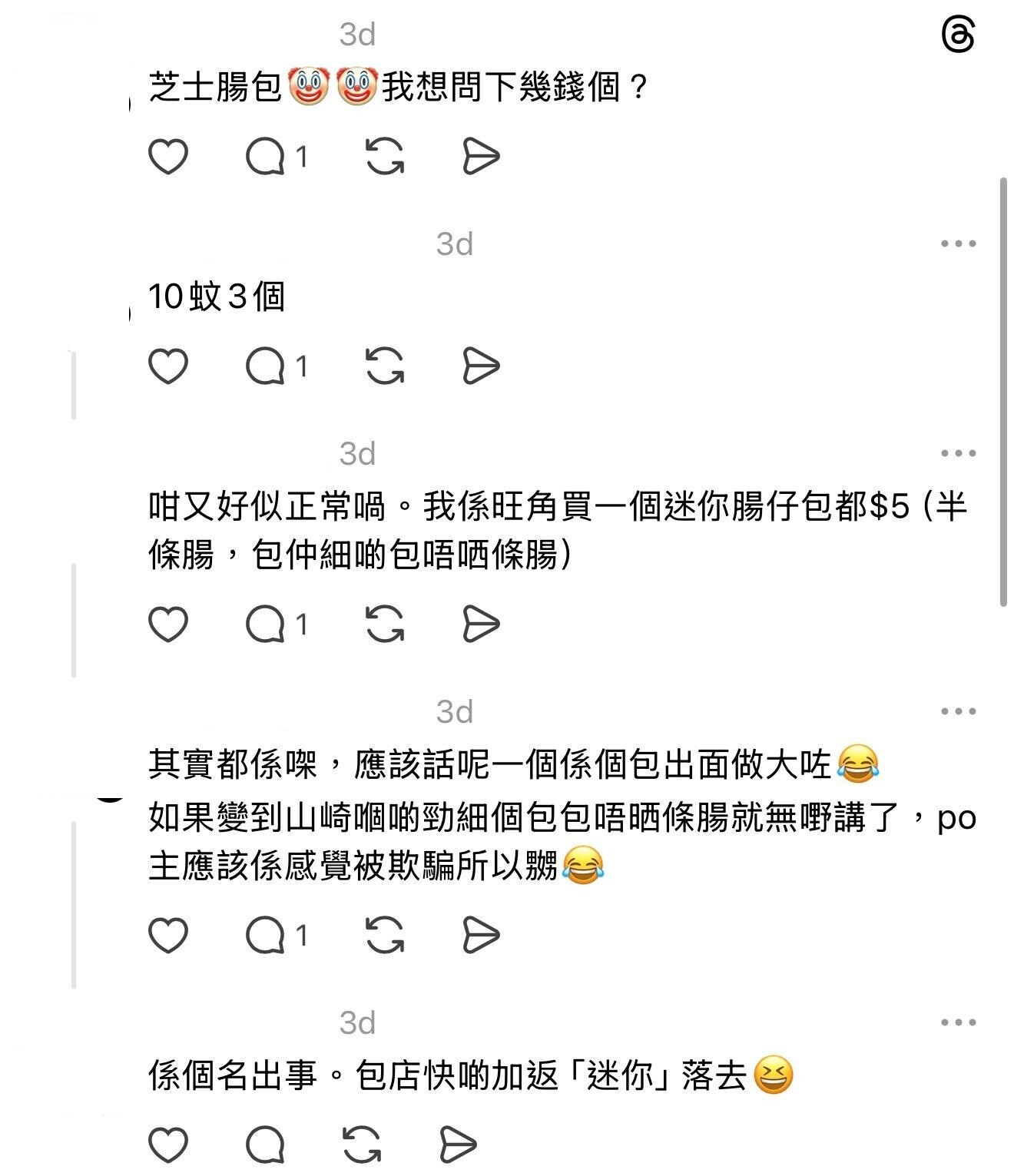The height and width of the screenshot is (1176, 1014).
Task: Like the '10蚊3個' reply
Action: [x=167, y=366]
